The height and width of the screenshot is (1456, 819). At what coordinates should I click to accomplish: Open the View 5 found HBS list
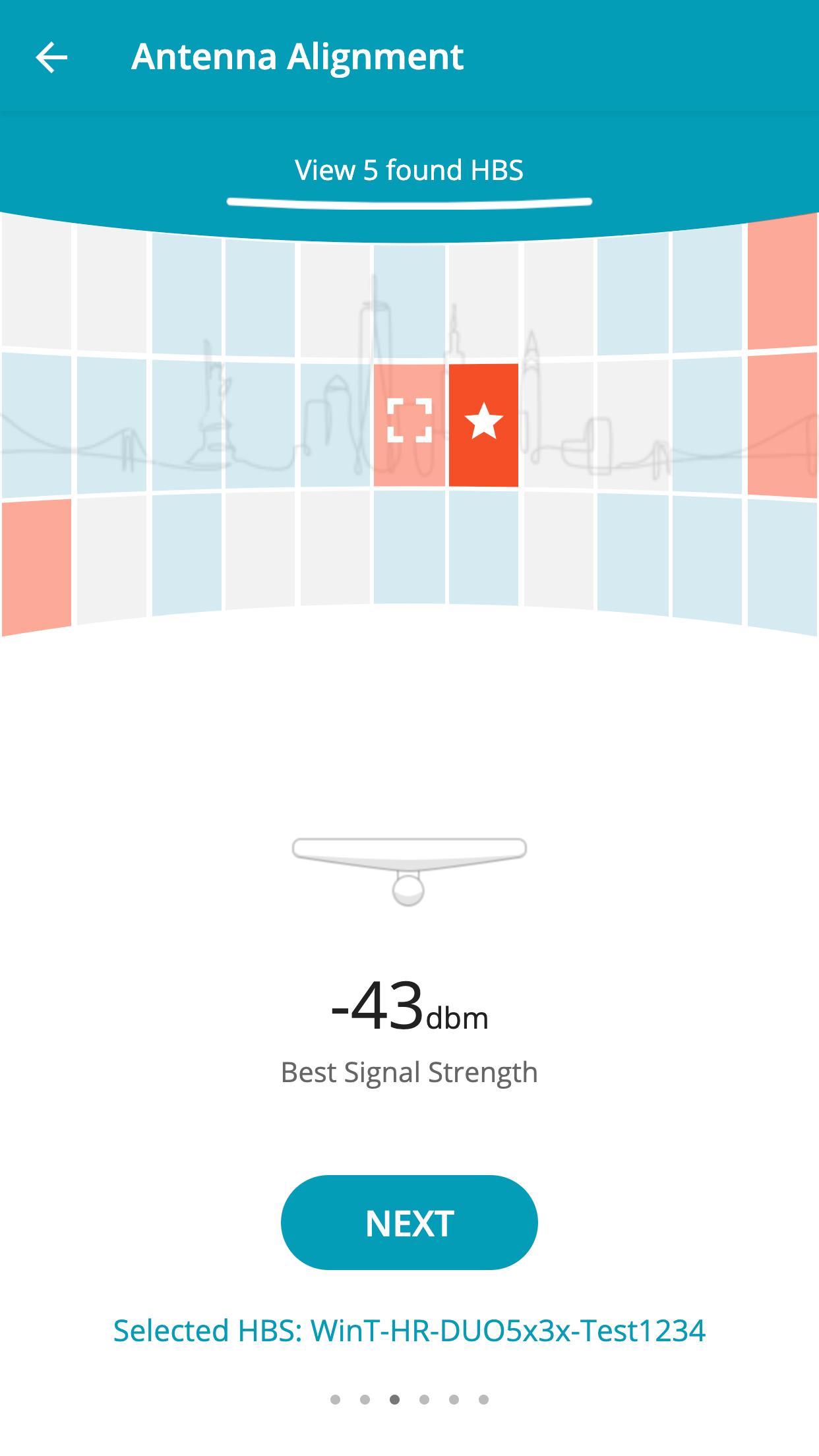coord(409,170)
